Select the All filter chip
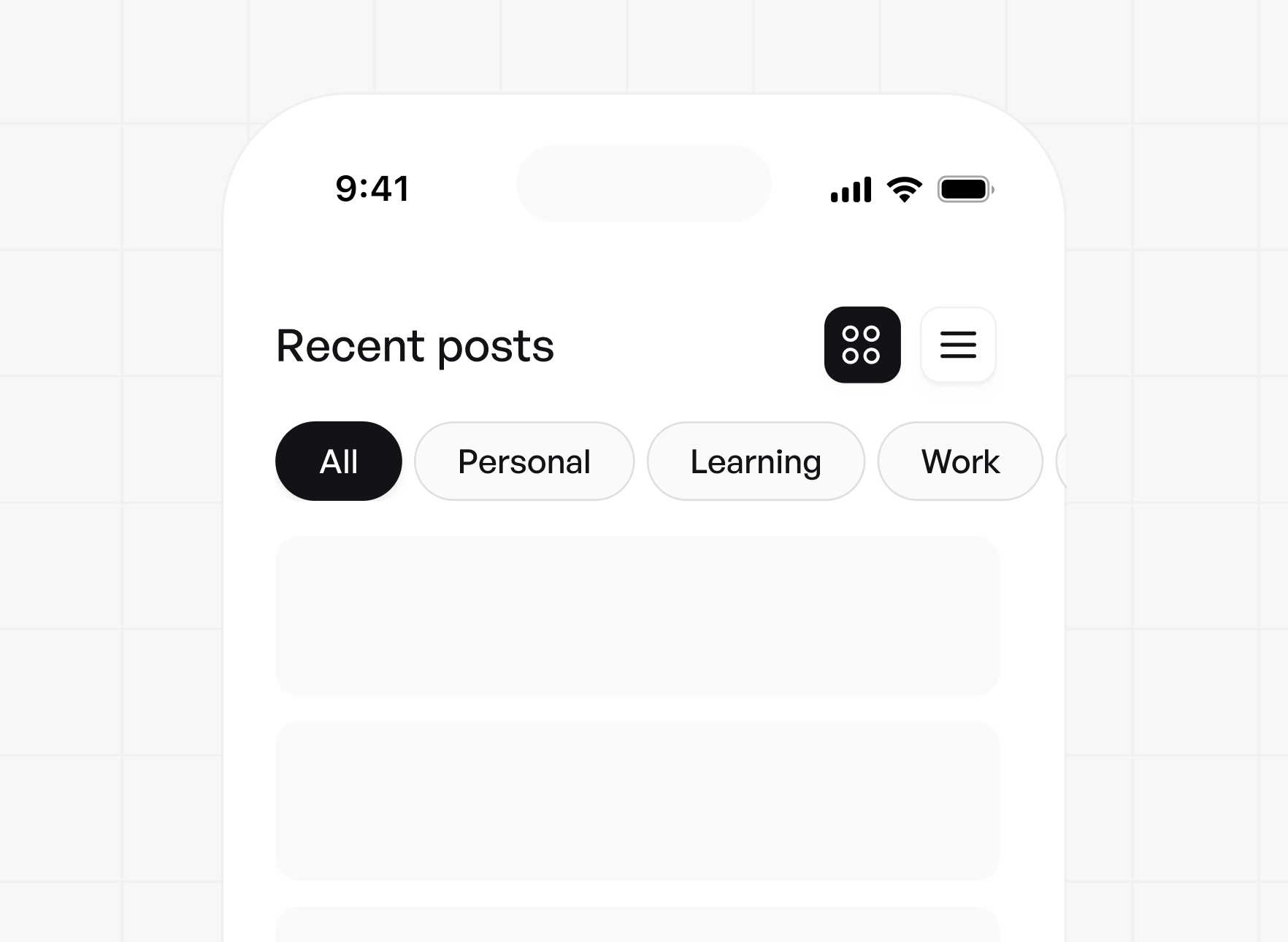 pos(339,462)
